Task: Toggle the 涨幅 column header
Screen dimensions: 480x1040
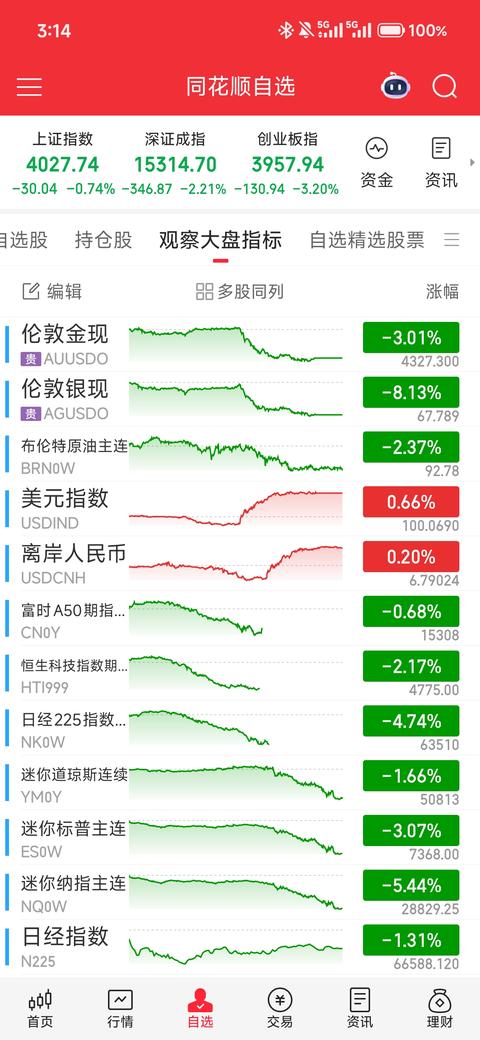Action: pos(442,291)
